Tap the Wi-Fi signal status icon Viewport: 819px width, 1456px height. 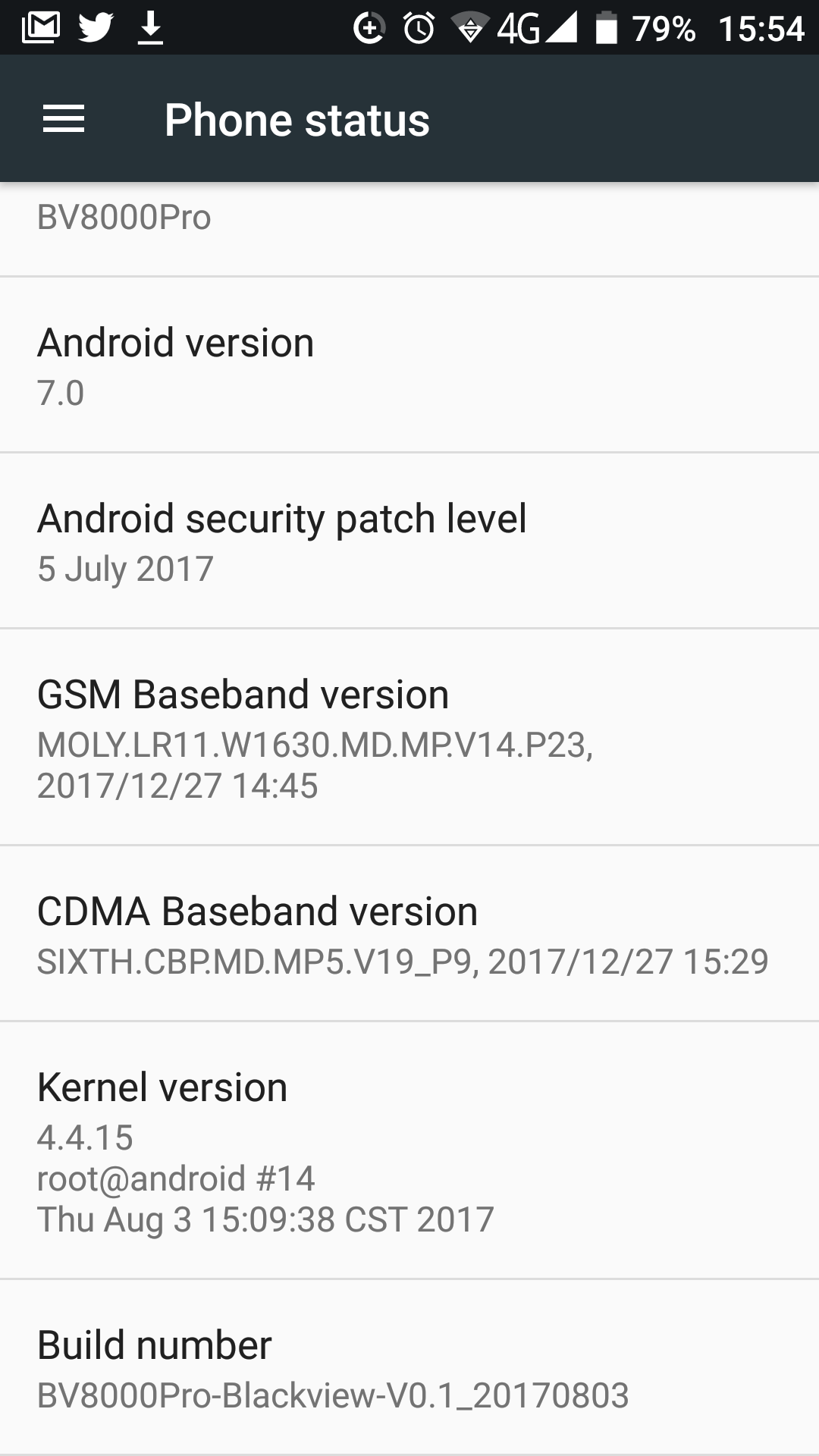[x=471, y=27]
